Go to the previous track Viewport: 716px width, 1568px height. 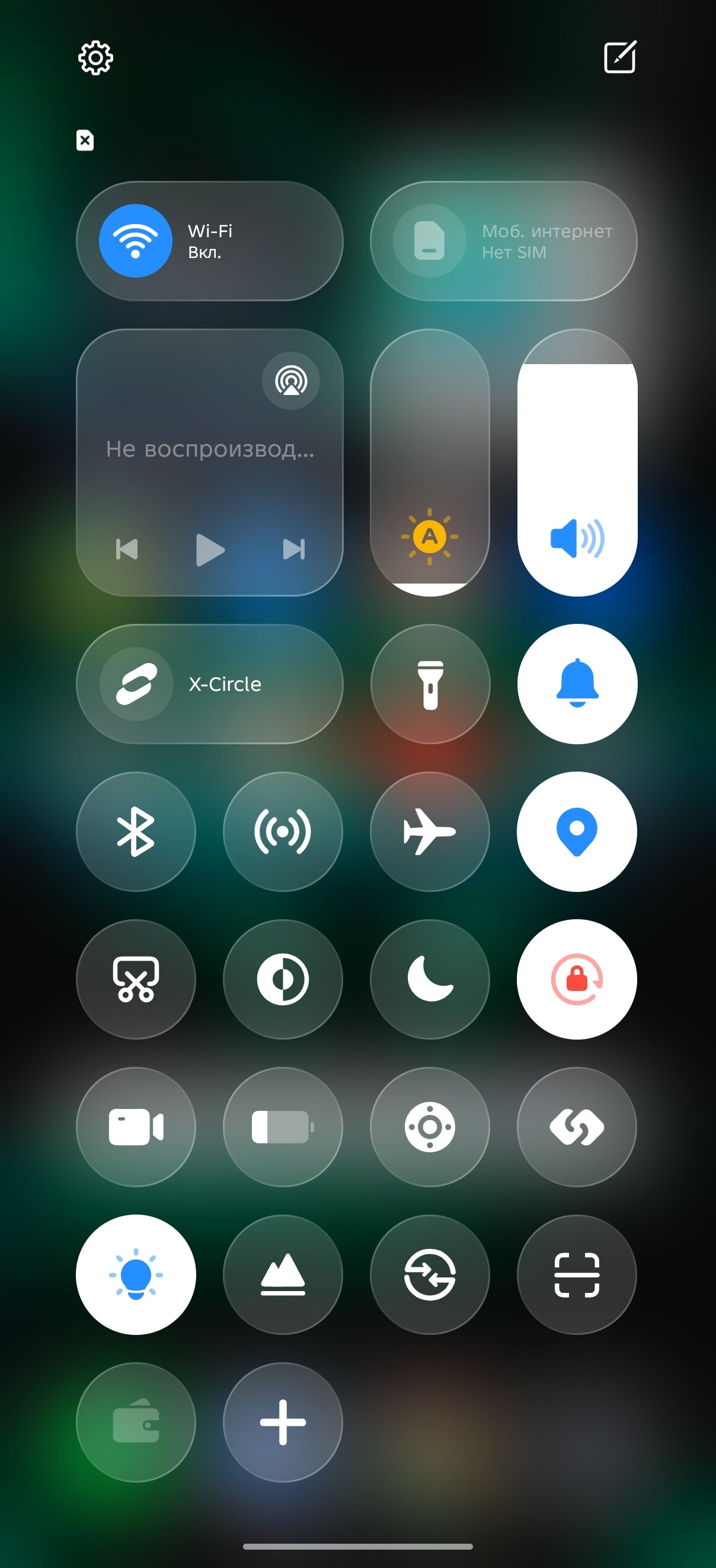[x=126, y=549]
